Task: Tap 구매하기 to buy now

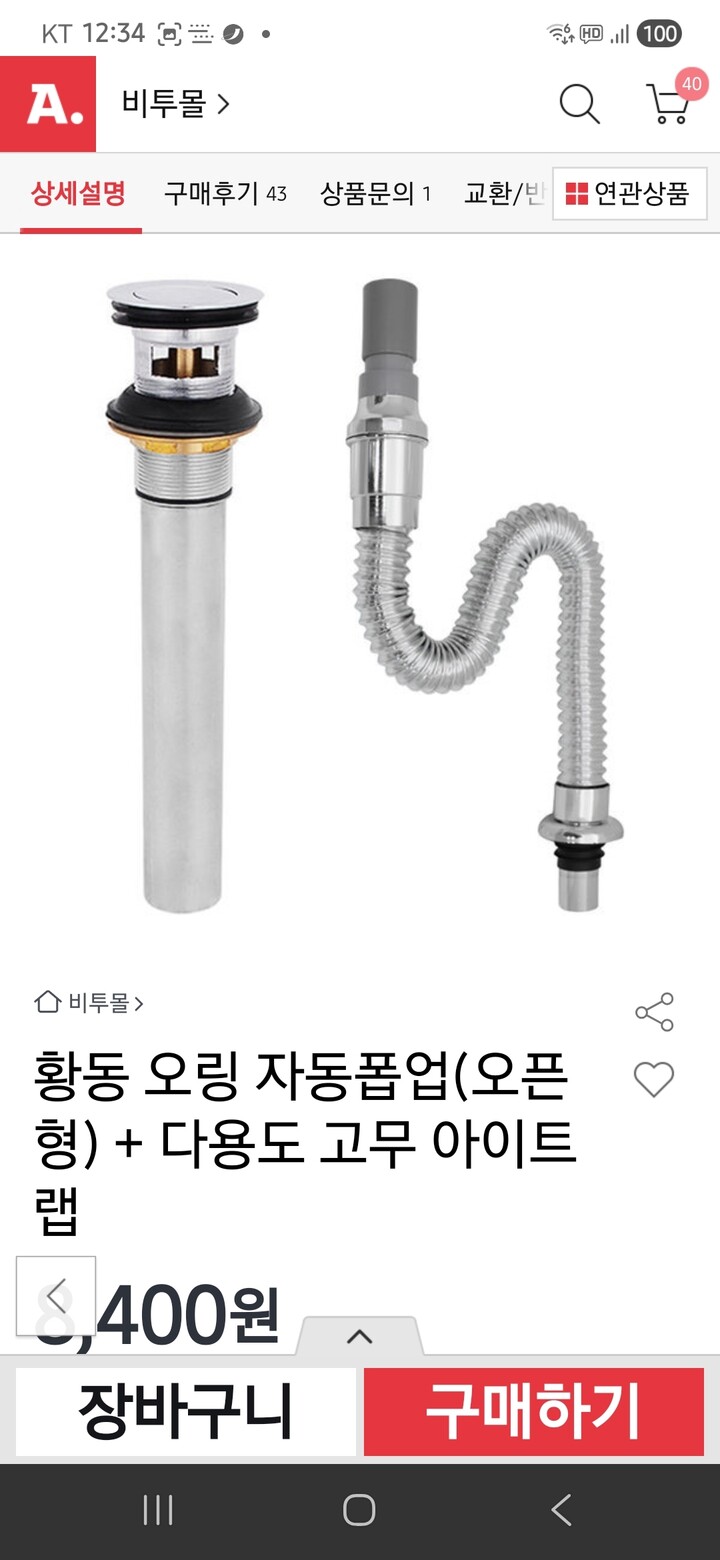Action: (534, 1411)
